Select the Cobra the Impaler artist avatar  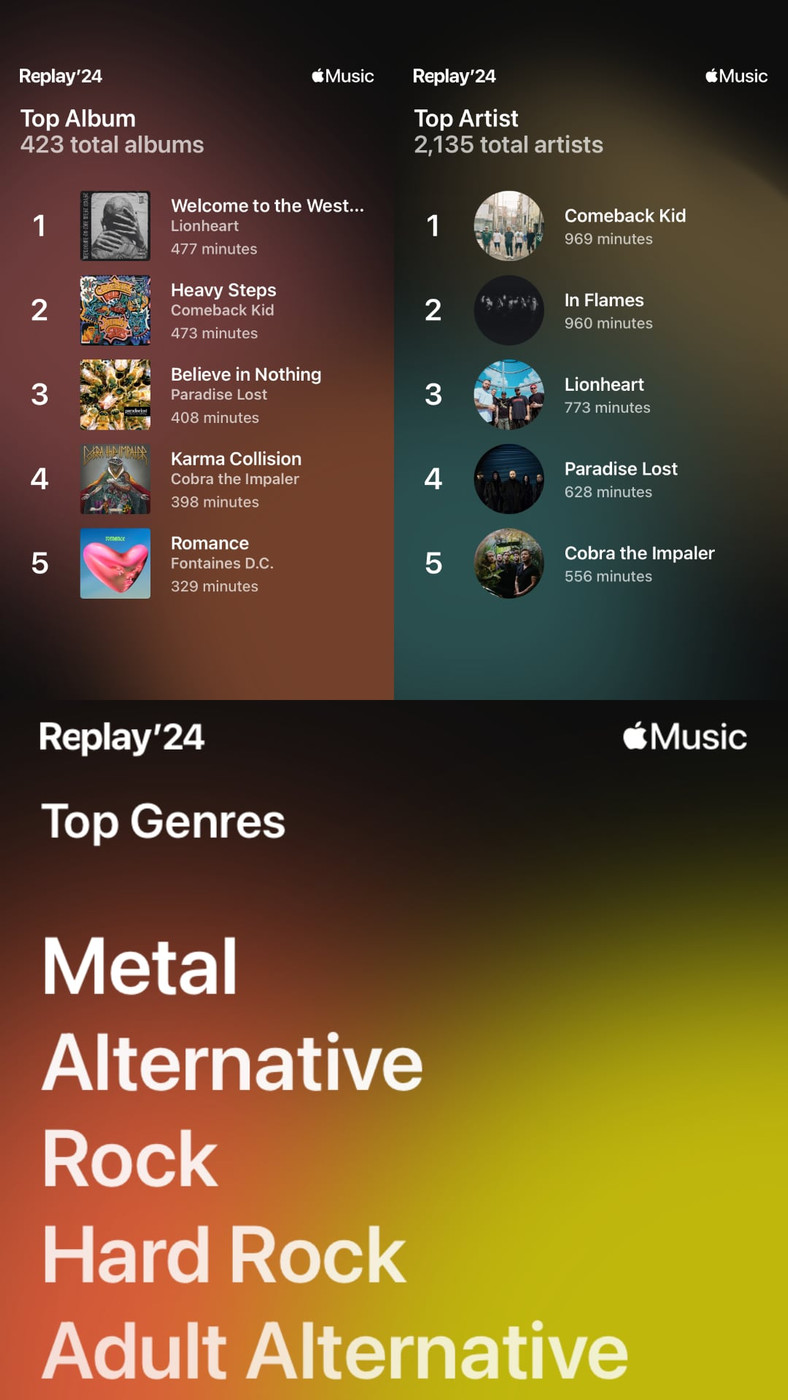click(x=509, y=563)
